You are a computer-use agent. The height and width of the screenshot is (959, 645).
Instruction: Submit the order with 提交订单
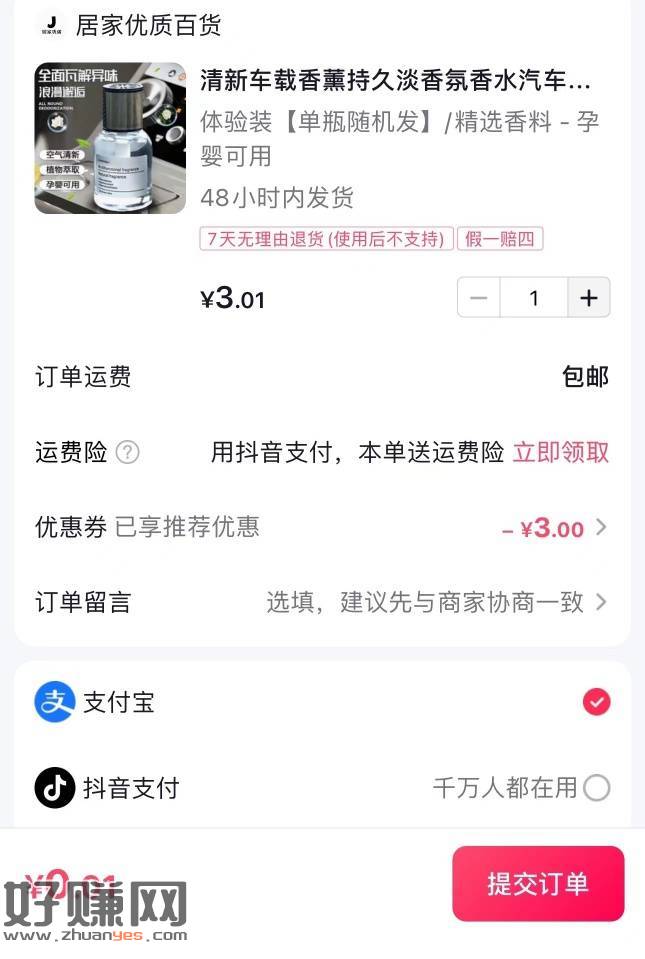pyautogui.click(x=538, y=884)
